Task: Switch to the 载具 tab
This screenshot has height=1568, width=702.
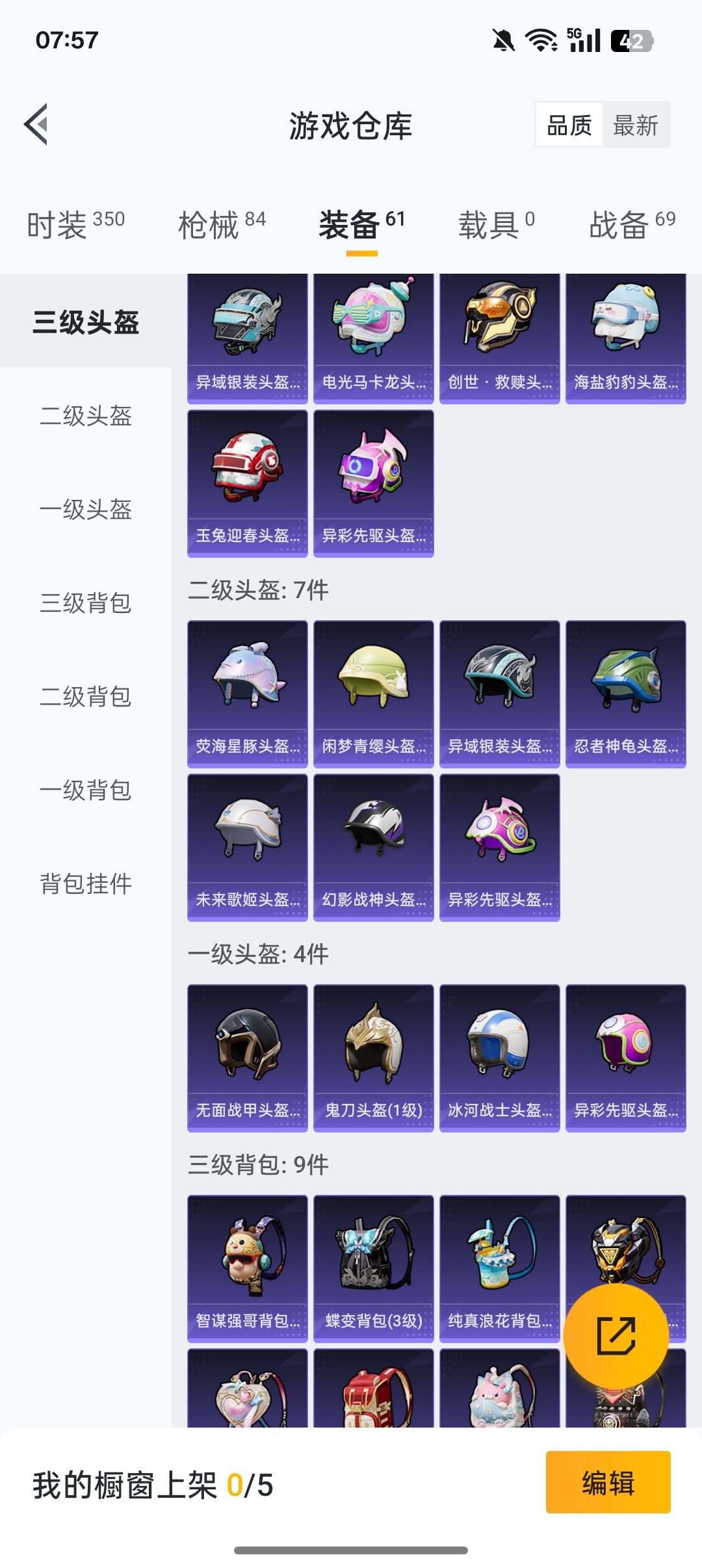Action: point(497,225)
